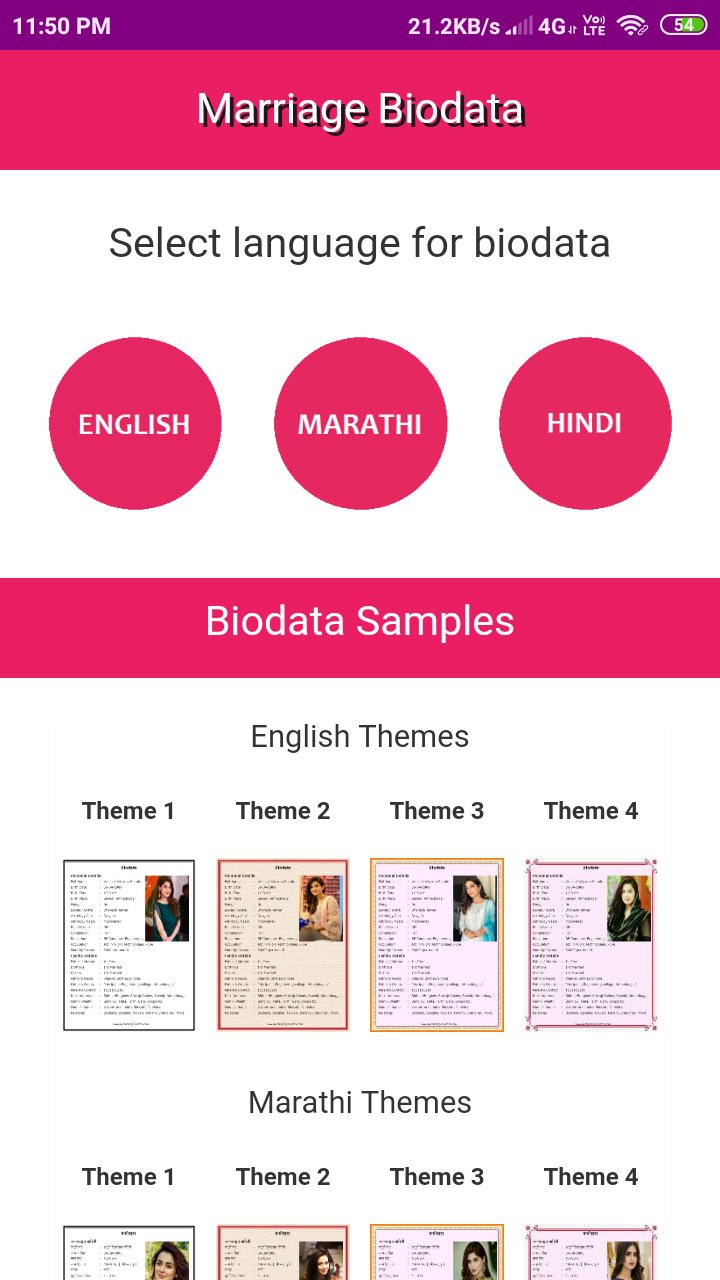The height and width of the screenshot is (1280, 720).
Task: Tap the battery indicator showing 54
Action: pos(684,24)
